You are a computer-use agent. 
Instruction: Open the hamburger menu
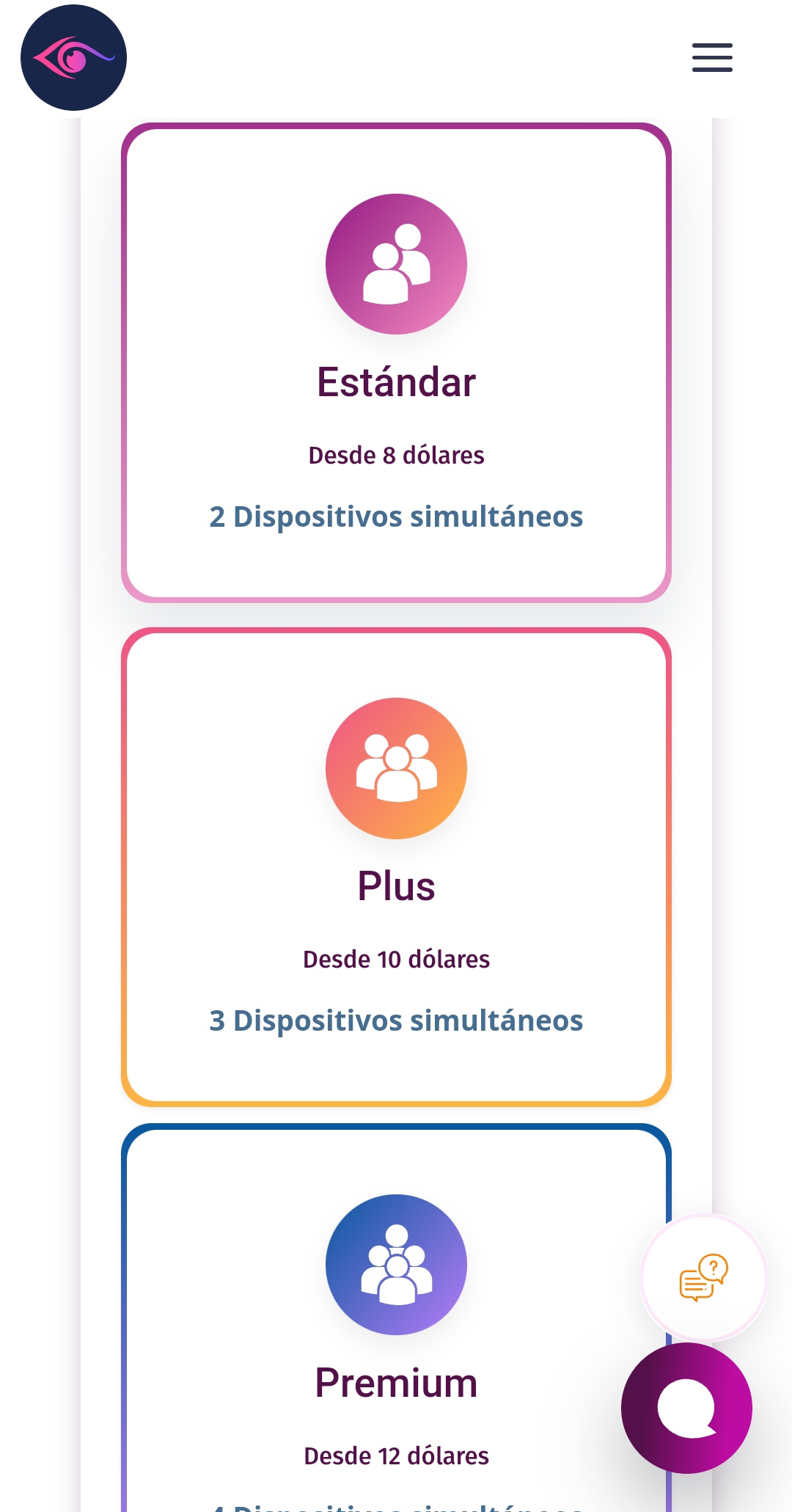[x=712, y=57]
